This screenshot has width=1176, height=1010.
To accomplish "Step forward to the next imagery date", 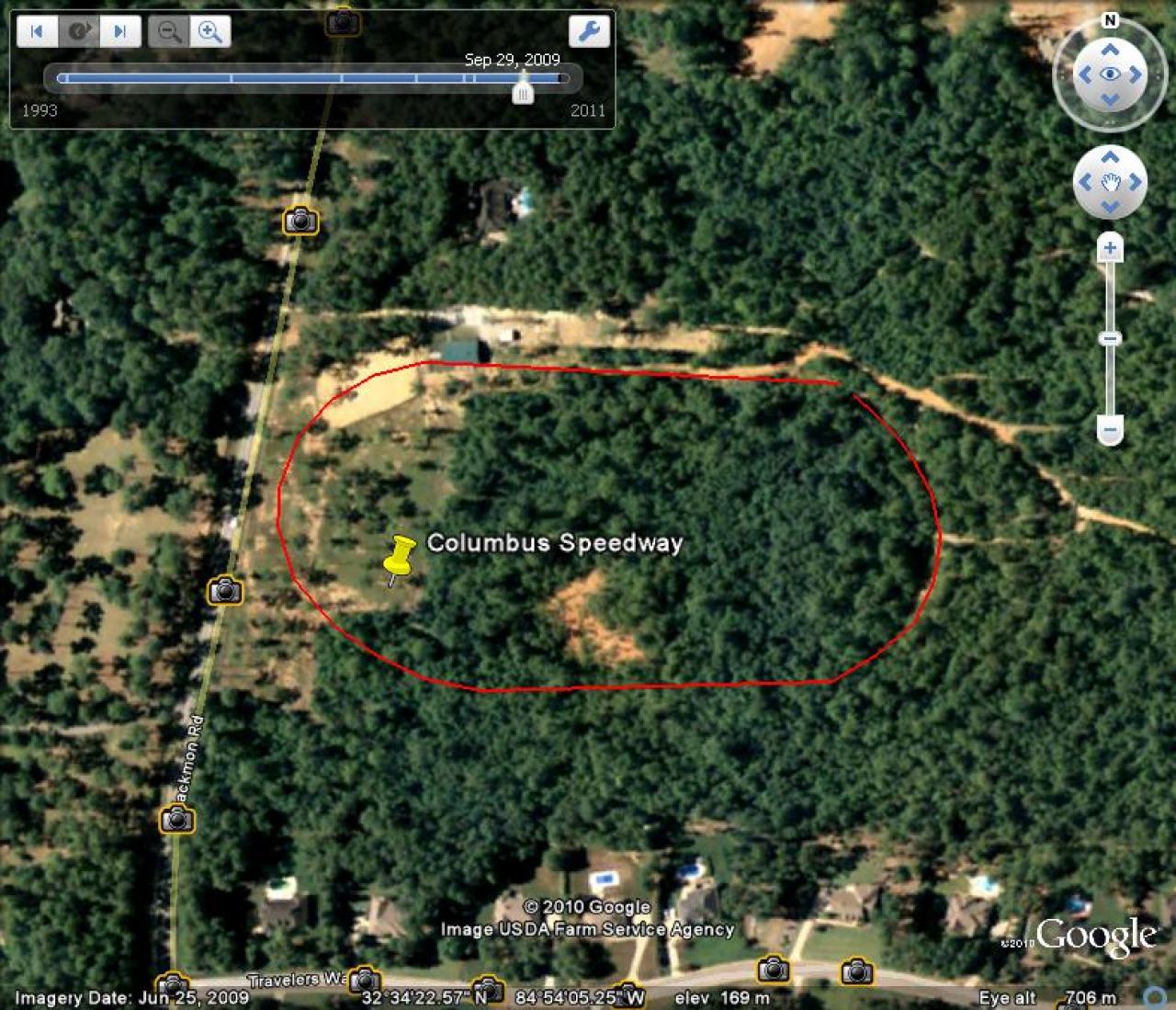I will [x=119, y=32].
